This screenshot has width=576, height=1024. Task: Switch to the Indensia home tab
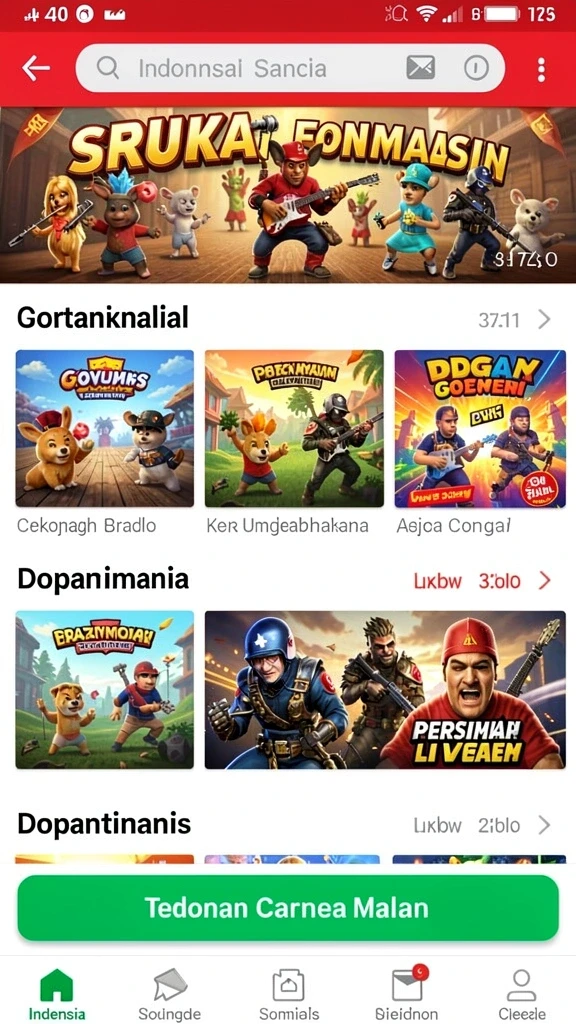point(57,995)
